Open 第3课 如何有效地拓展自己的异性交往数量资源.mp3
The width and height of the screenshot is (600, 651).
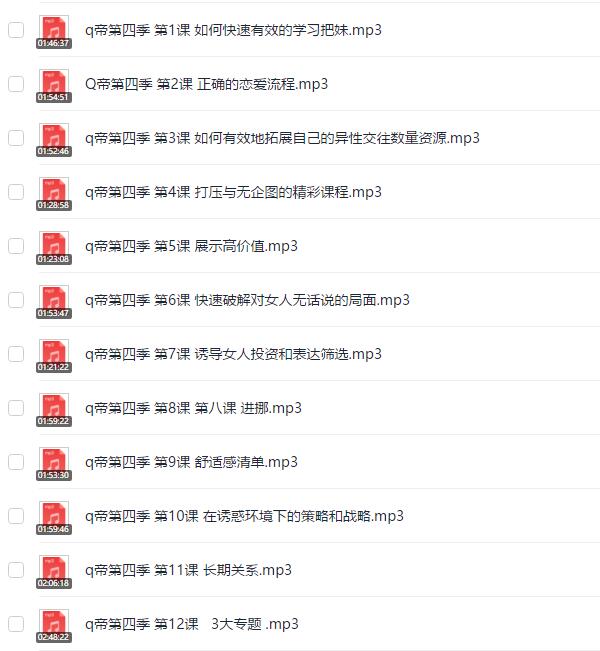click(281, 138)
